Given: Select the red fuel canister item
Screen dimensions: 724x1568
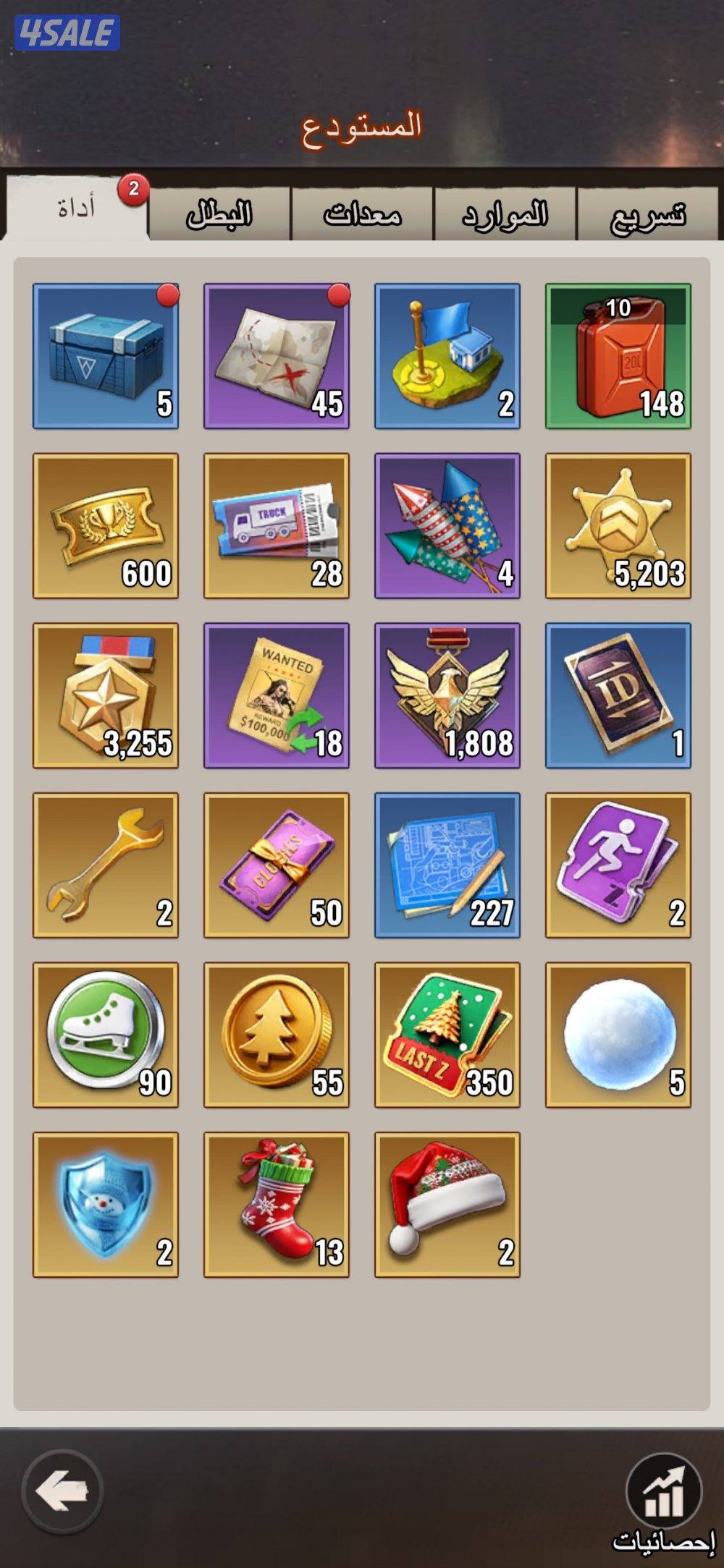Looking at the screenshot, I should (618, 356).
